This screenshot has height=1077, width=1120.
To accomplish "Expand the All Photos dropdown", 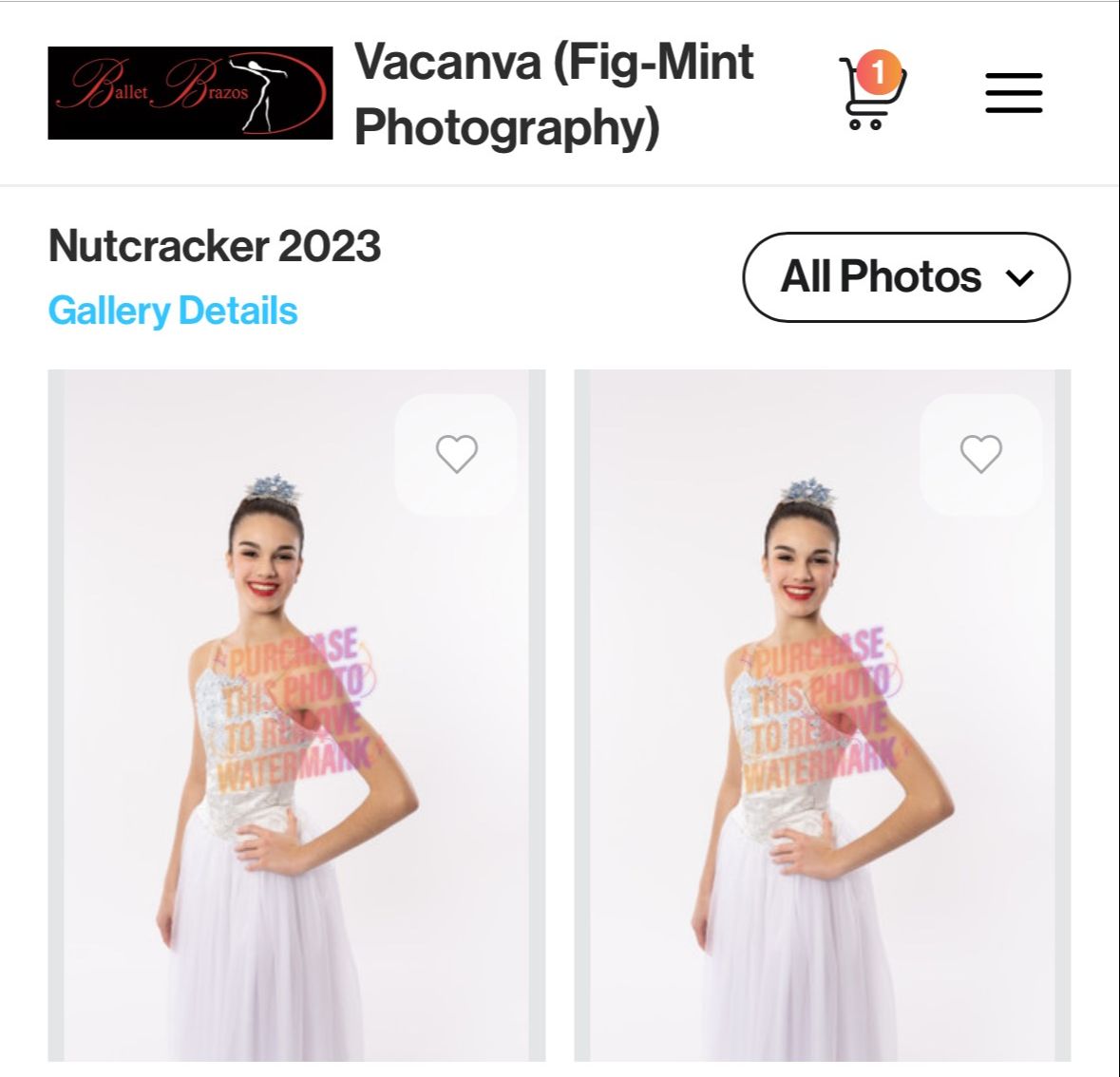I will (905, 277).
